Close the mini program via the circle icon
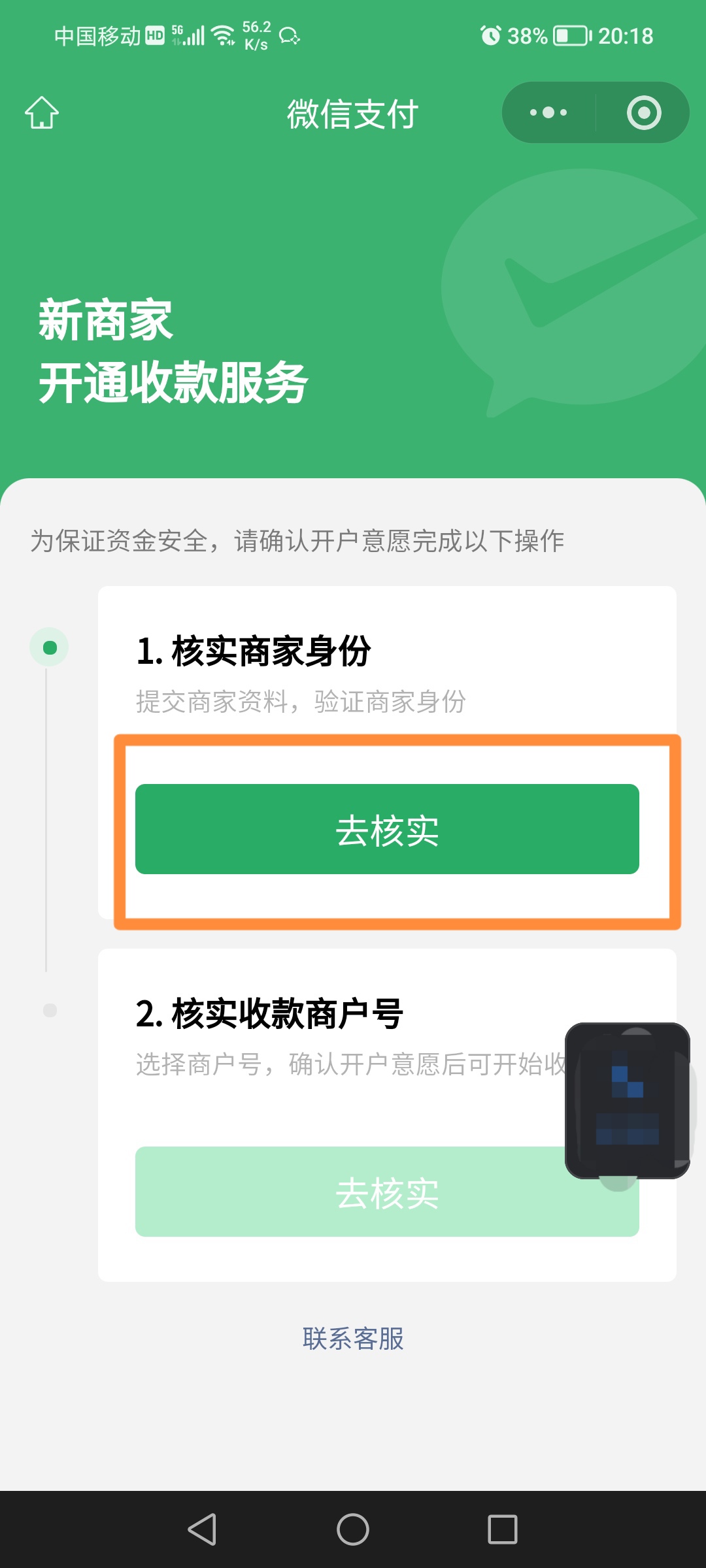The image size is (706, 1568). (x=644, y=112)
